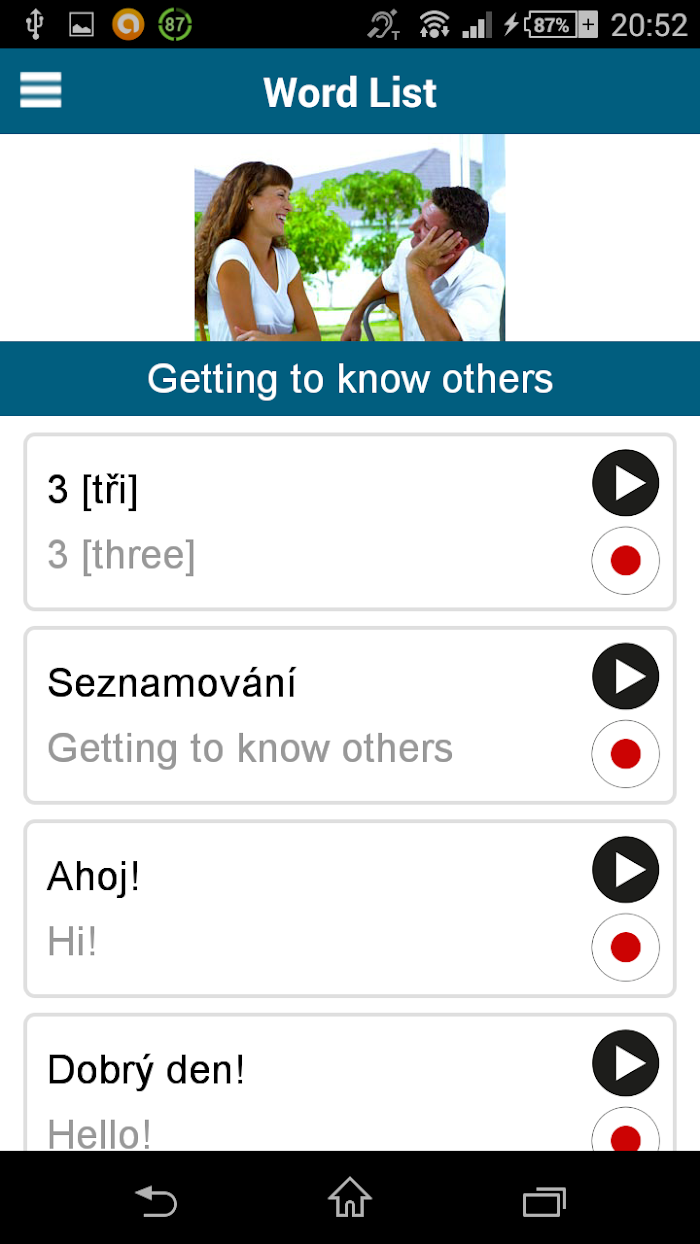Start recording for Ahoj!
The image size is (700, 1244).
[x=626, y=947]
